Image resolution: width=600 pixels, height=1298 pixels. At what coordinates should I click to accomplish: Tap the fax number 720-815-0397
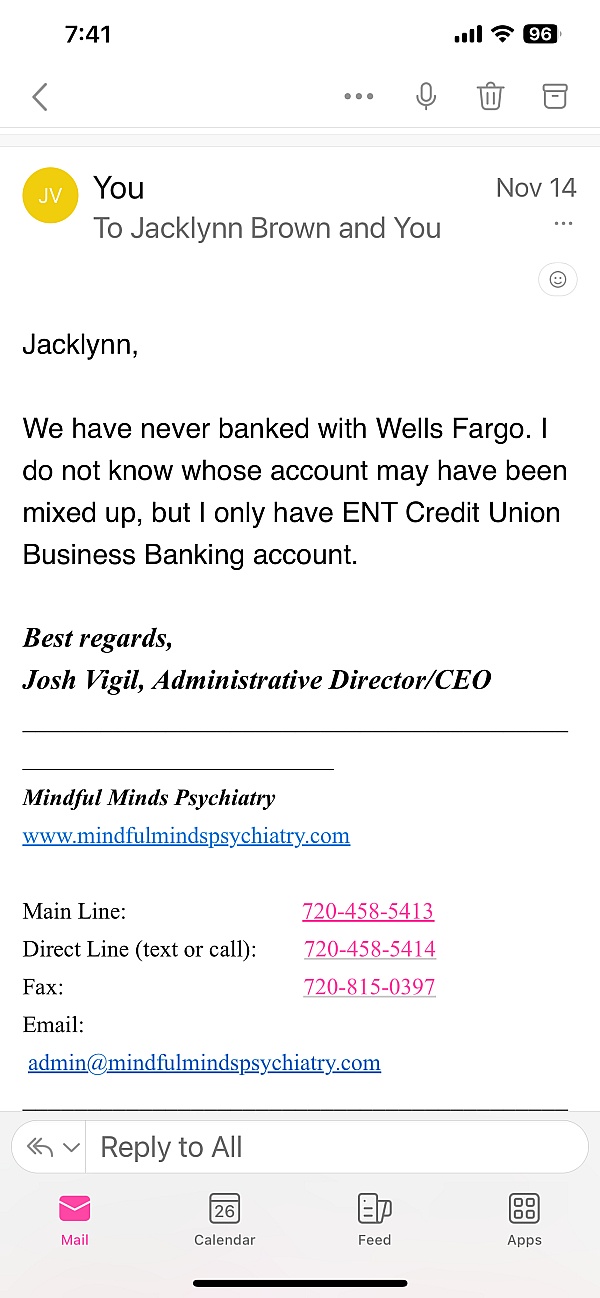pos(369,987)
